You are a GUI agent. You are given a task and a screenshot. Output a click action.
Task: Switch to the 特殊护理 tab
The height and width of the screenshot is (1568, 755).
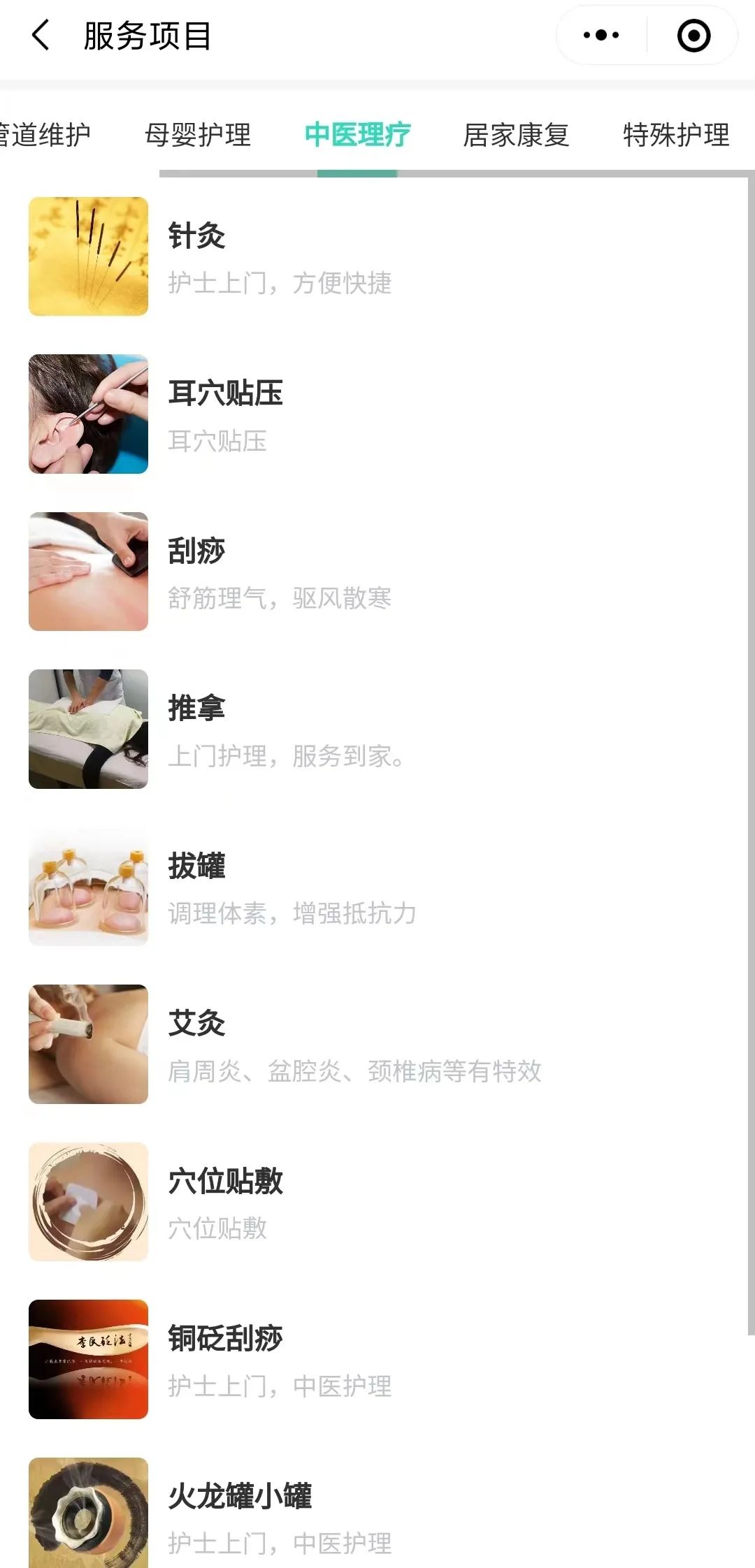(676, 135)
